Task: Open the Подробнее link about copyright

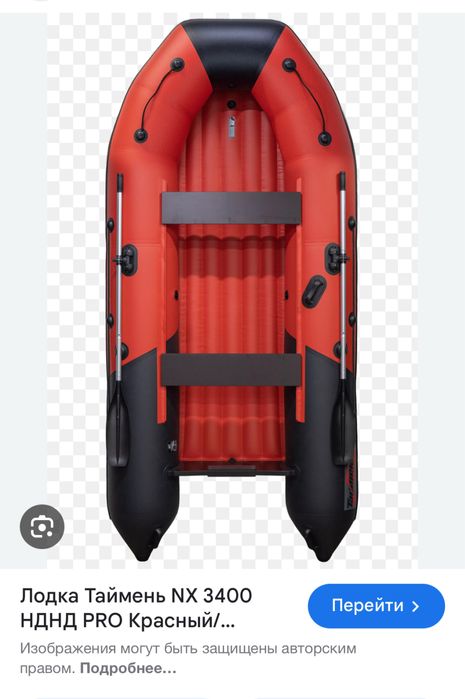Action: point(128,668)
